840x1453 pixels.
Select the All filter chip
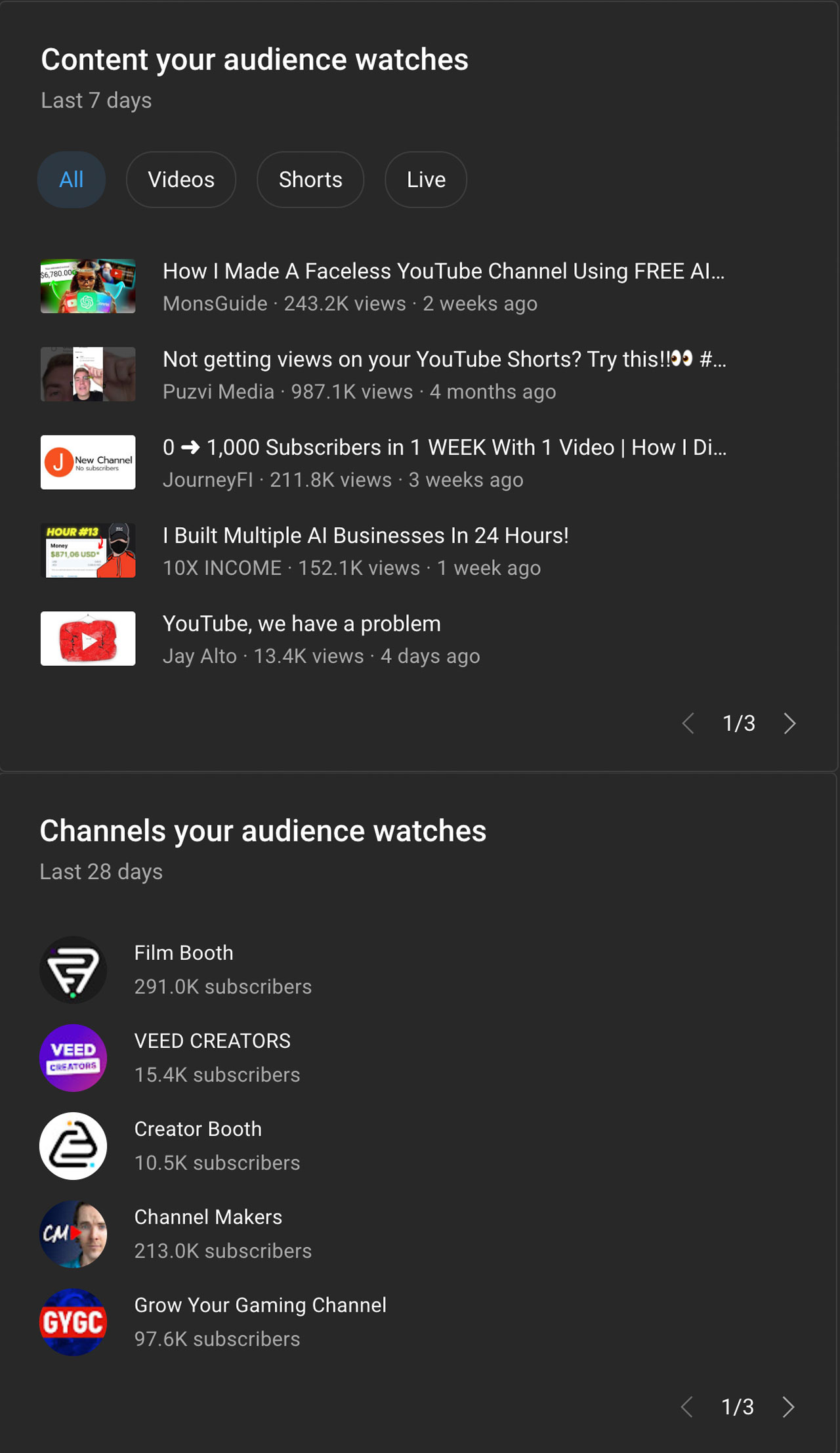point(71,180)
